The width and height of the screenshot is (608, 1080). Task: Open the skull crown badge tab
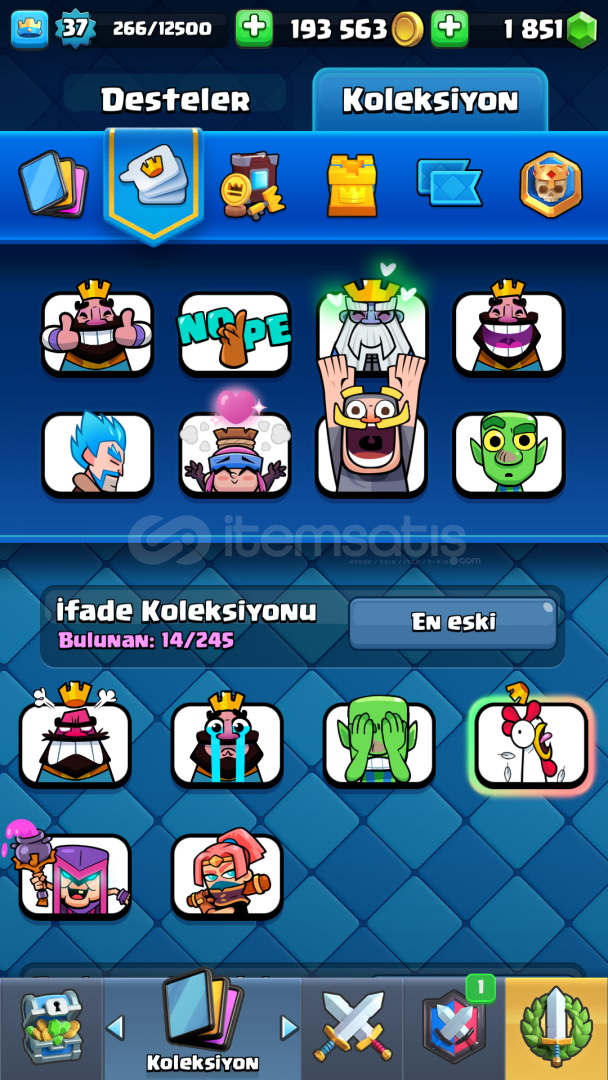pyautogui.click(x=550, y=185)
